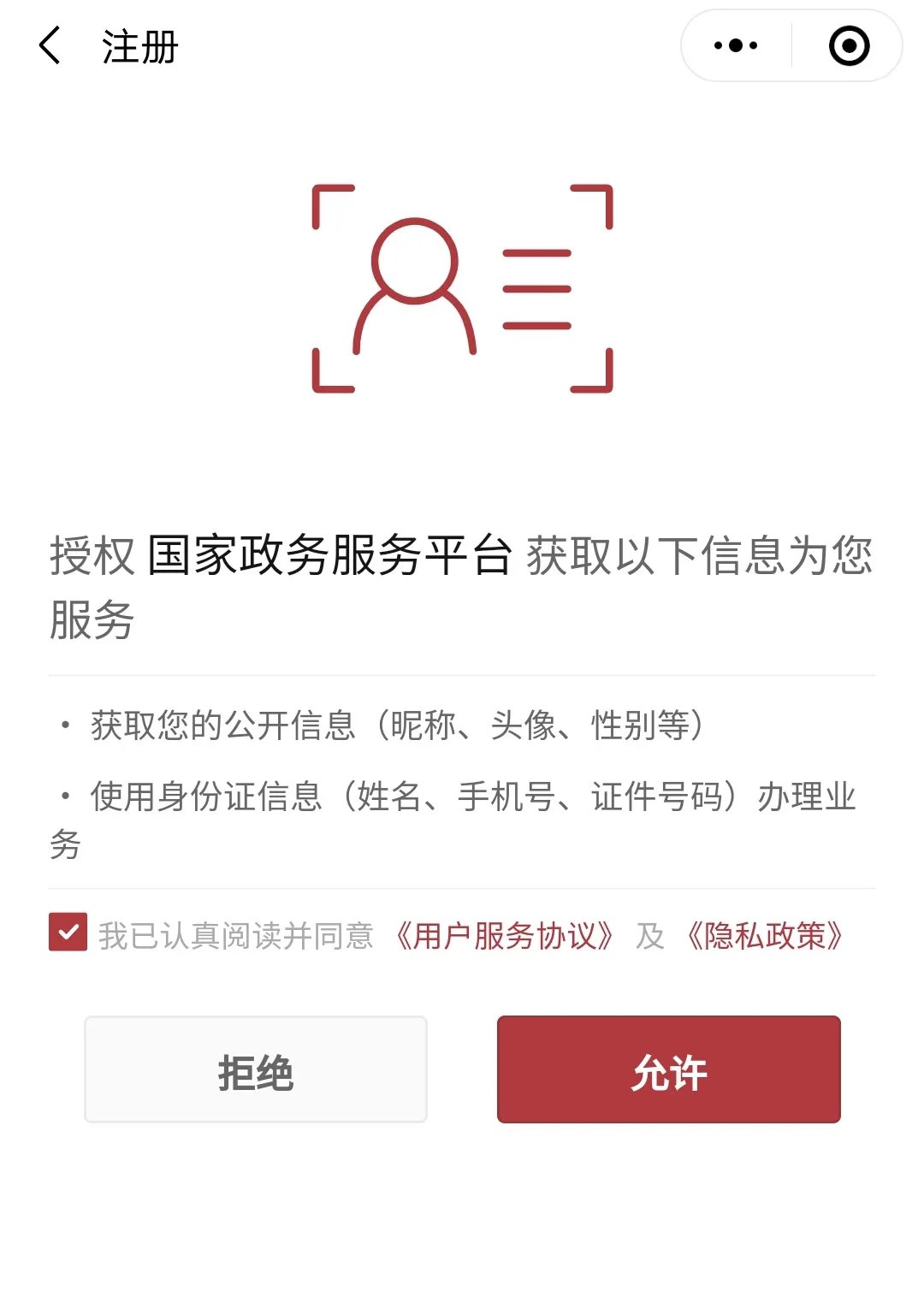Image resolution: width=924 pixels, height=1303 pixels.
Task: Close the mini program with the circle icon
Action: pyautogui.click(x=849, y=45)
